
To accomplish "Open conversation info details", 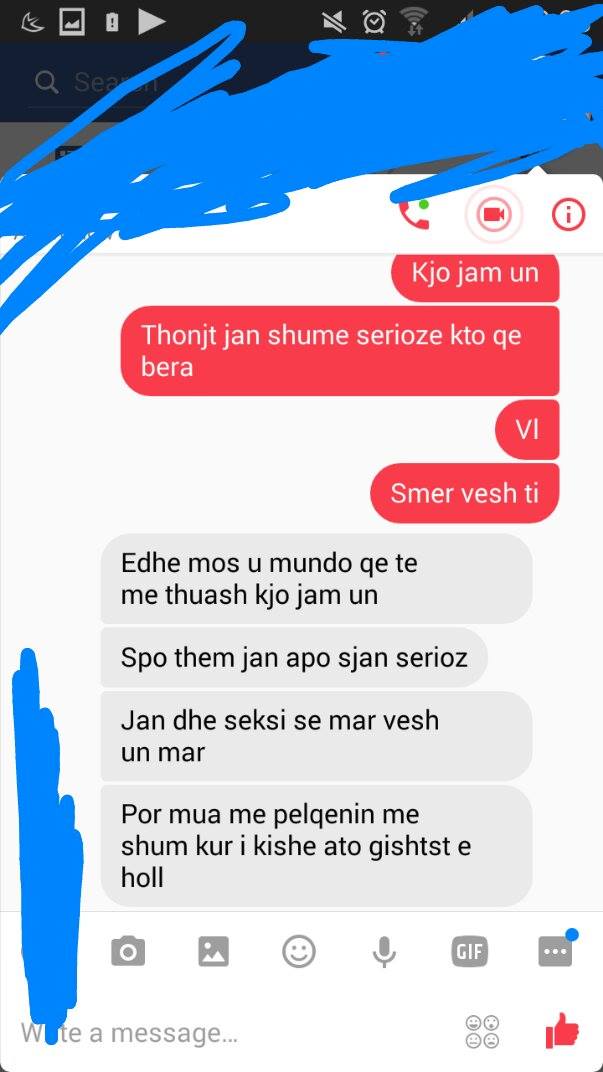I will [568, 214].
